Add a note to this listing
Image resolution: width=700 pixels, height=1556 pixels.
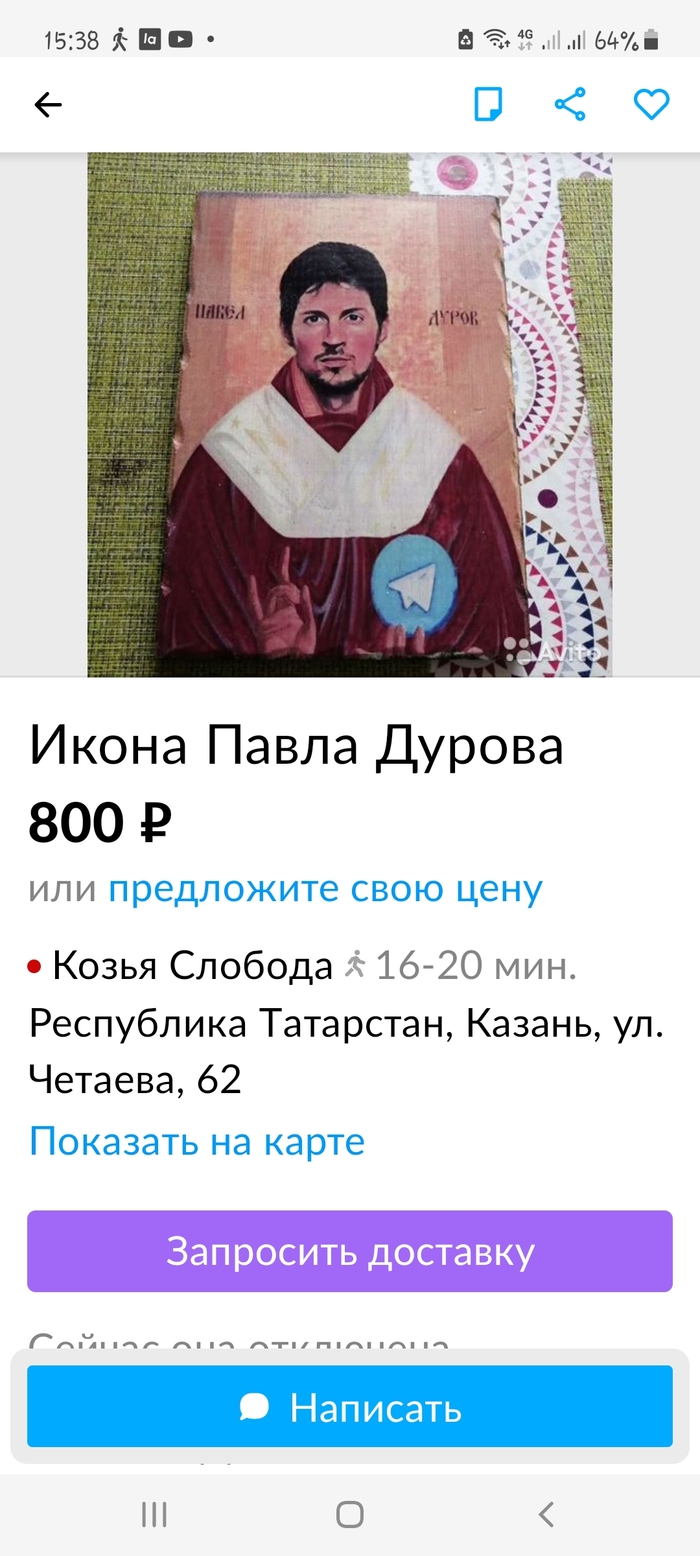coord(488,104)
